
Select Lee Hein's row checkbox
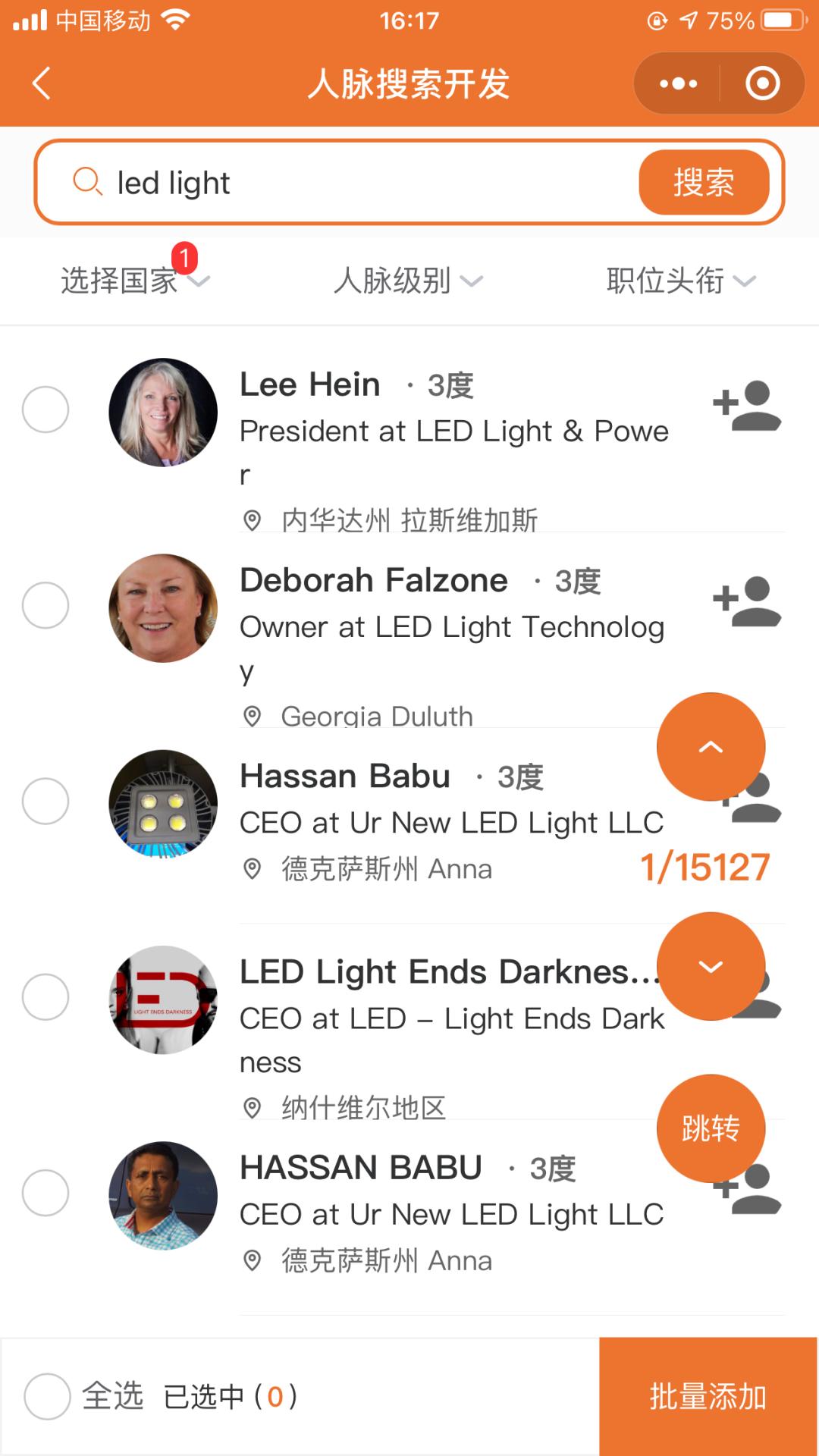[x=47, y=409]
